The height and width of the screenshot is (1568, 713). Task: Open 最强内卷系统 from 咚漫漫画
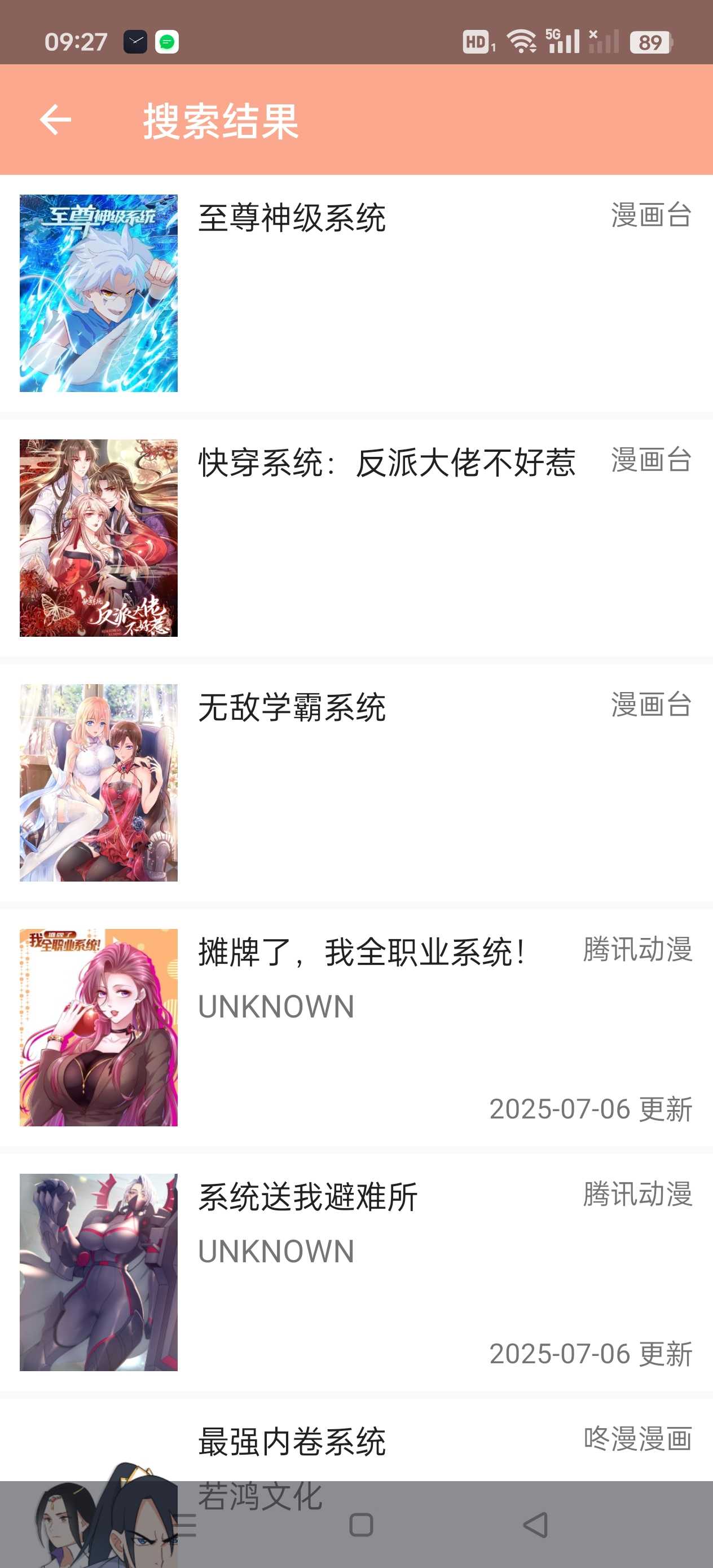pyautogui.click(x=292, y=1442)
